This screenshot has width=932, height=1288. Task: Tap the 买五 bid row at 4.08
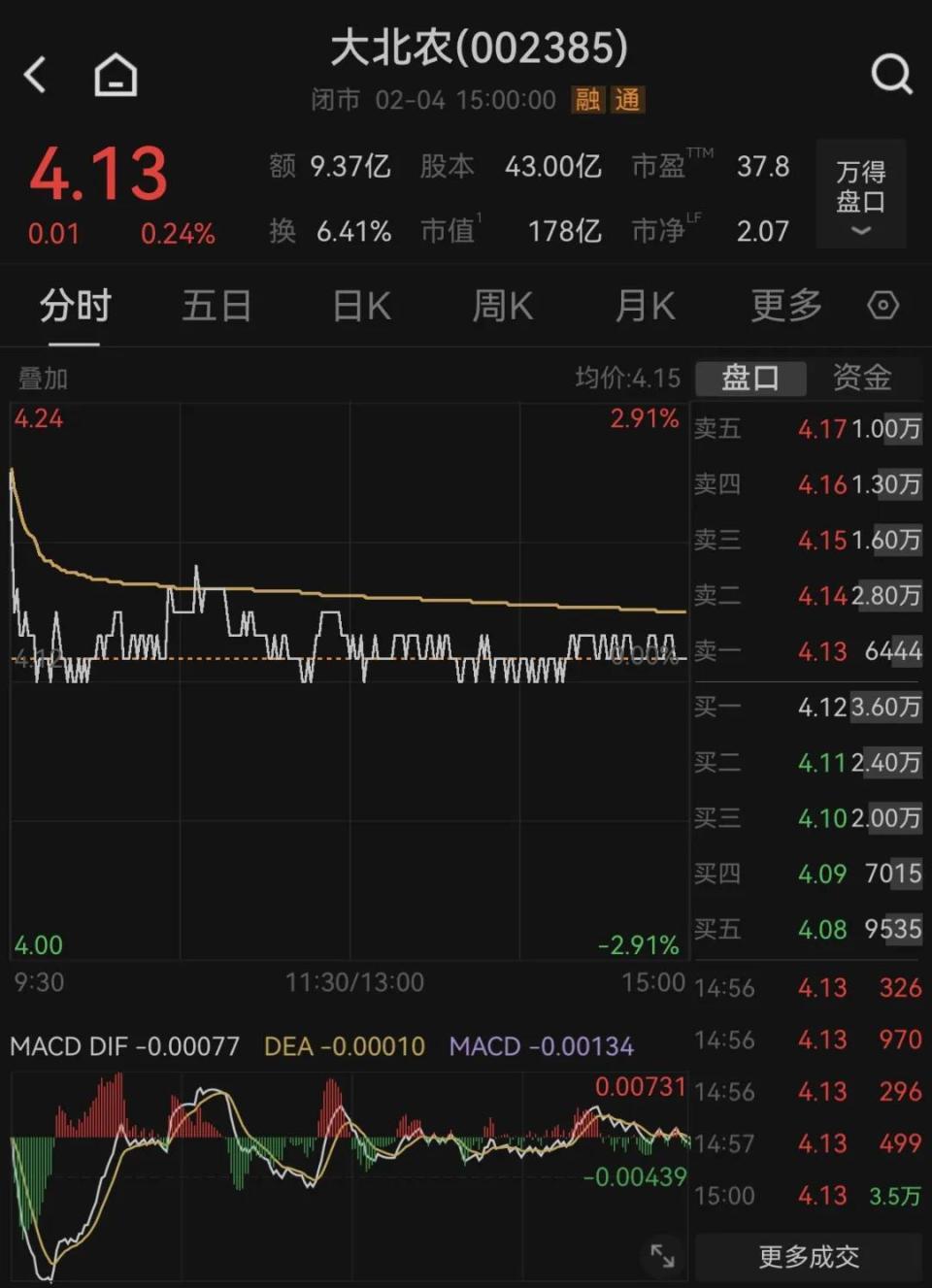809,930
